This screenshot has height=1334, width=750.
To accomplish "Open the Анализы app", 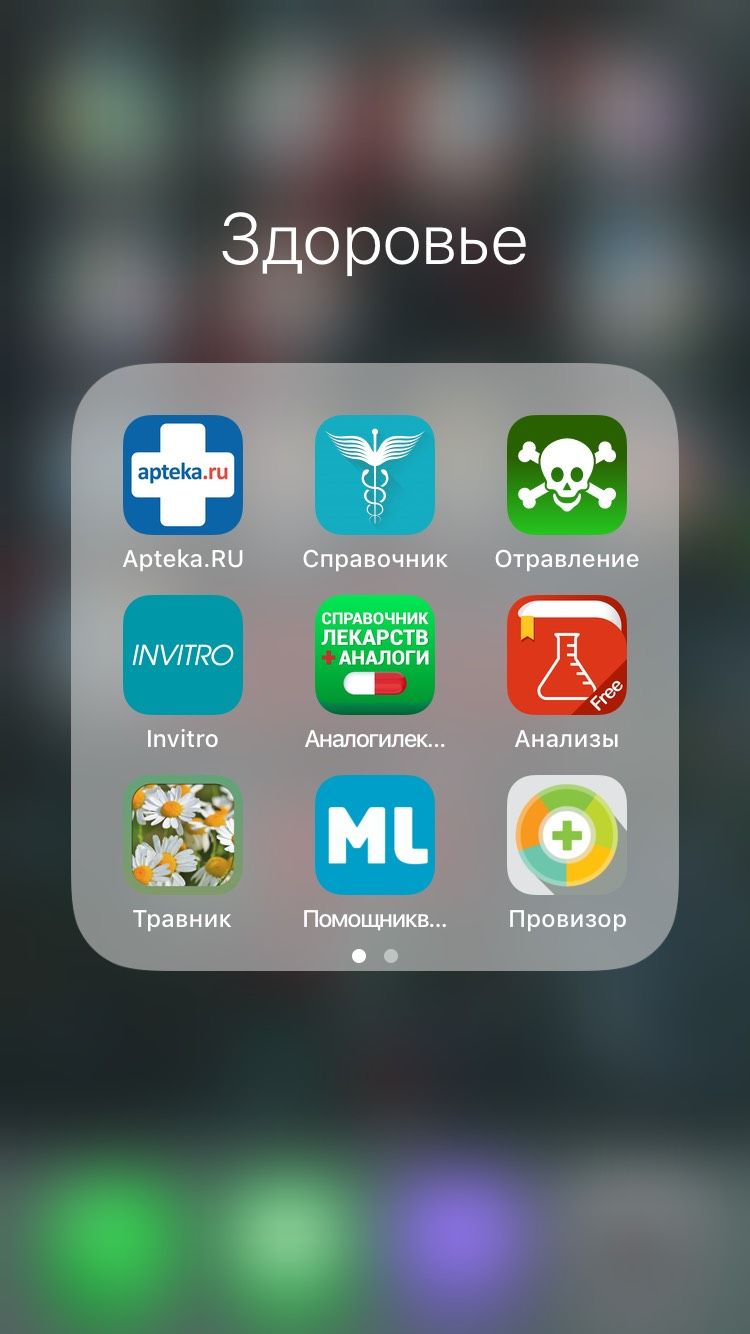I will click(x=567, y=655).
